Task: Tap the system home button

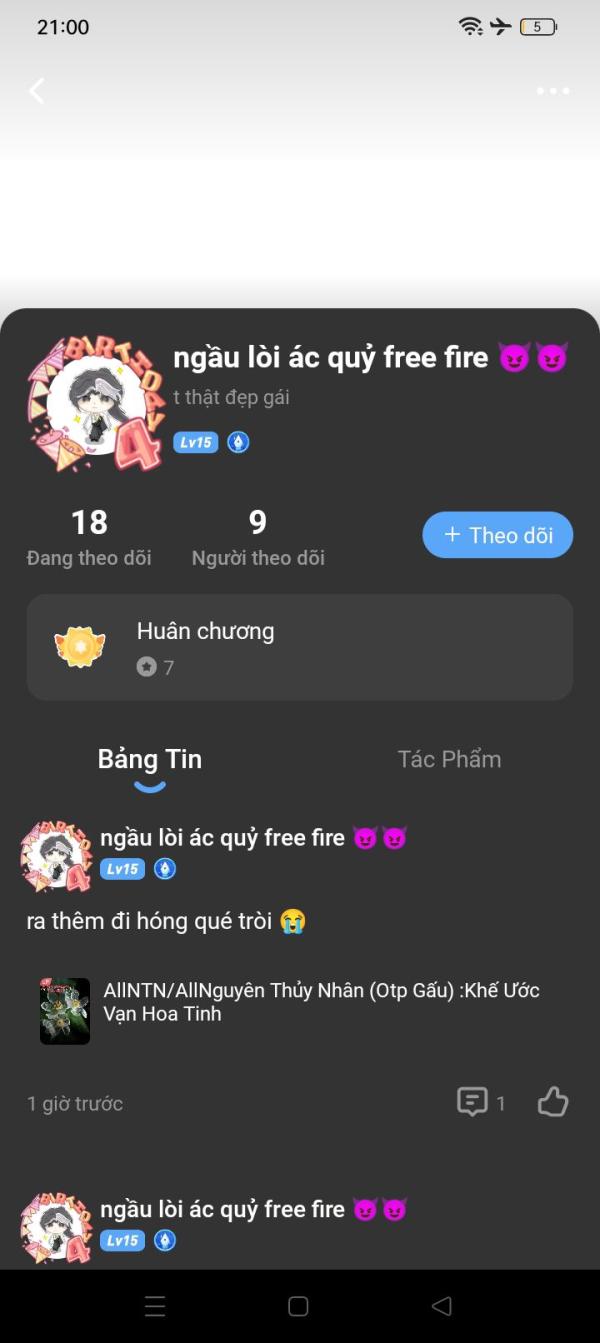Action: pos(298,1306)
